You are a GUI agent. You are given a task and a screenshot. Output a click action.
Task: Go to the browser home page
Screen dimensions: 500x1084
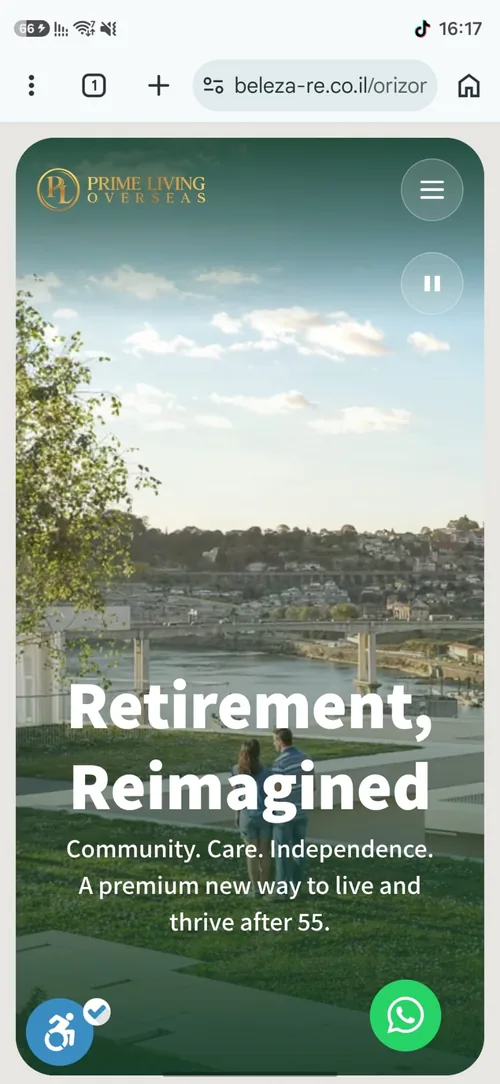pyautogui.click(x=469, y=86)
